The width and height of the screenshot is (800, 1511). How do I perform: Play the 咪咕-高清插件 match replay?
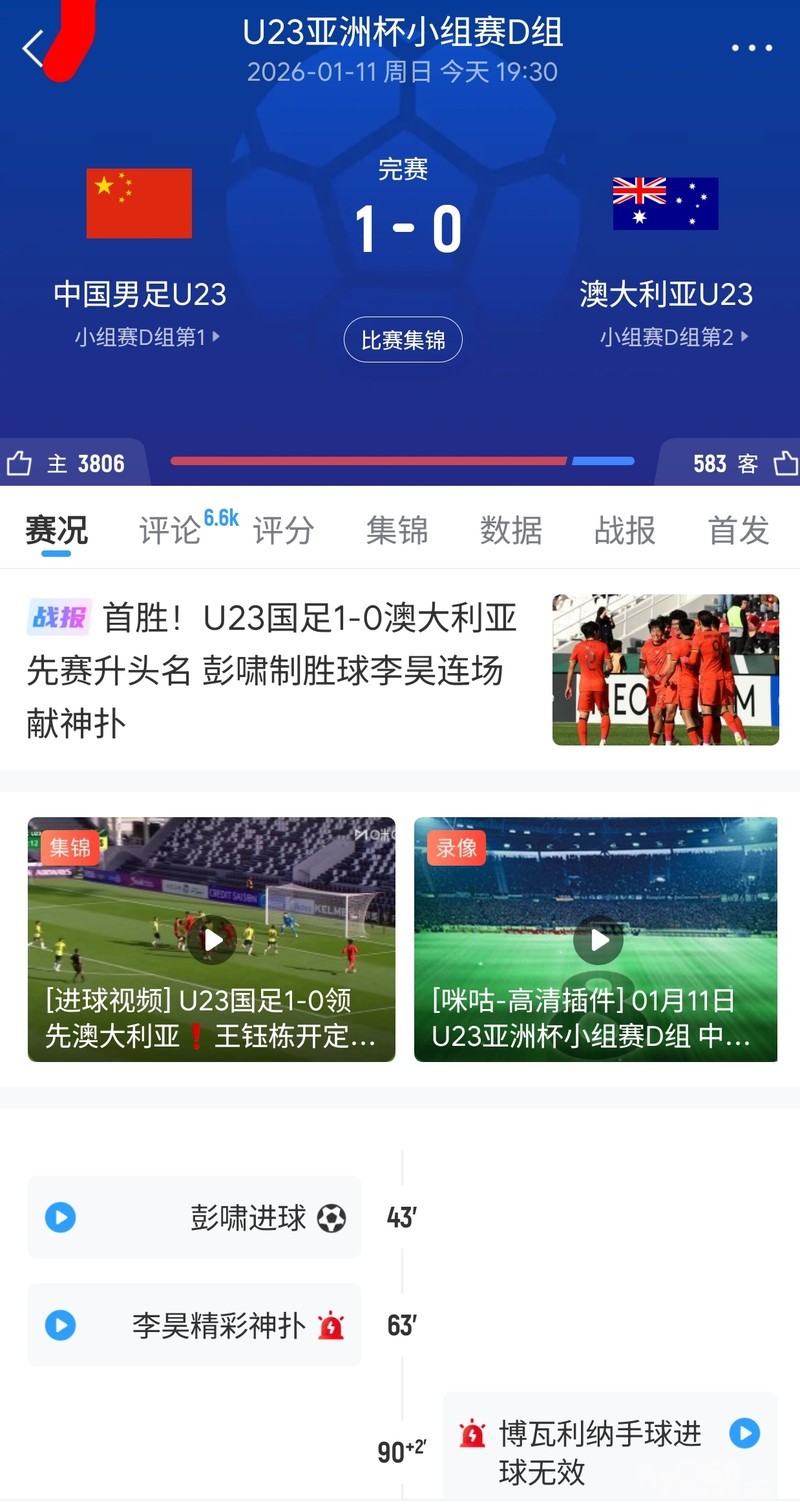(x=598, y=940)
